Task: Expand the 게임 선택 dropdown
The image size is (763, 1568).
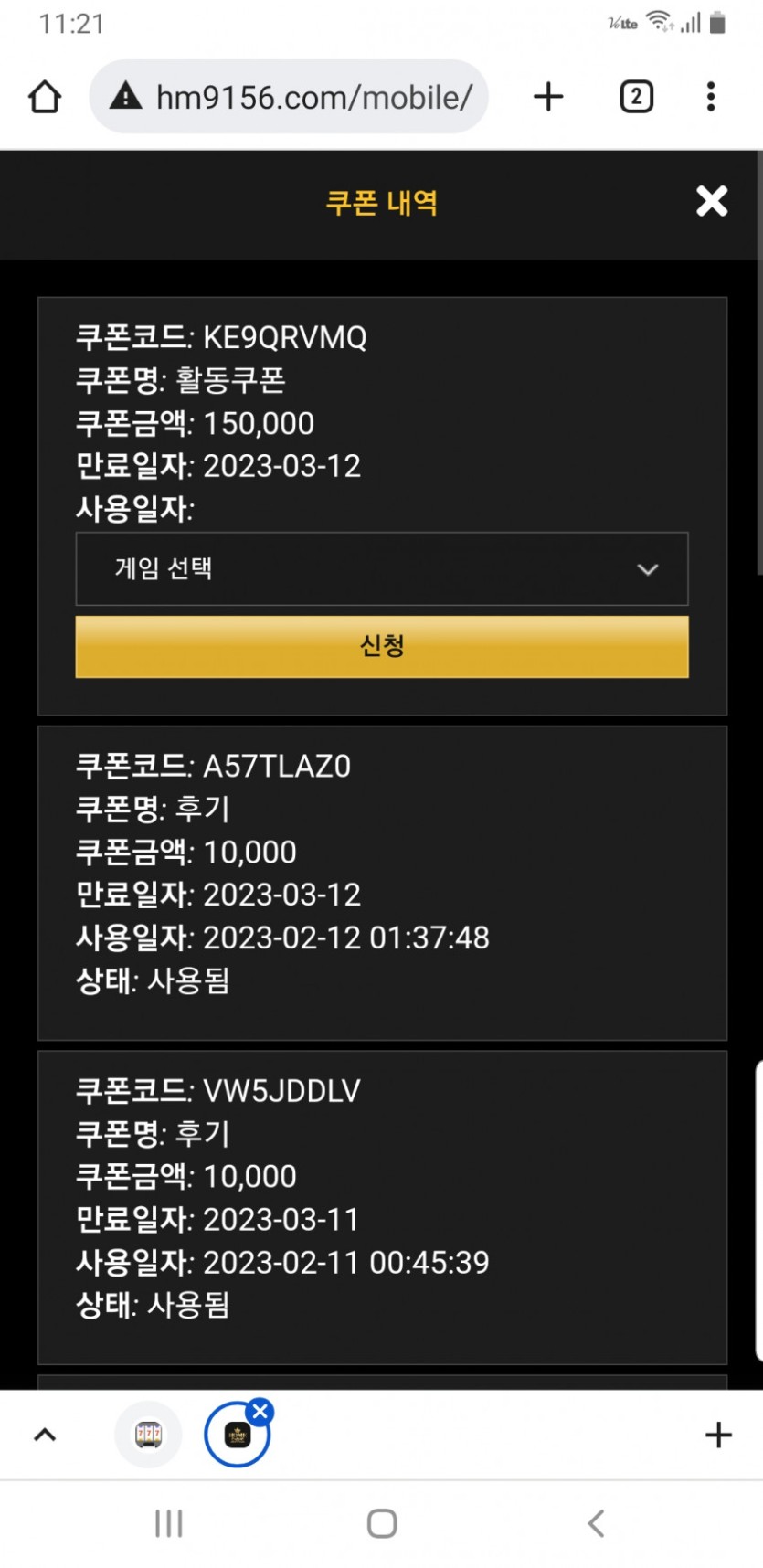Action: (382, 569)
